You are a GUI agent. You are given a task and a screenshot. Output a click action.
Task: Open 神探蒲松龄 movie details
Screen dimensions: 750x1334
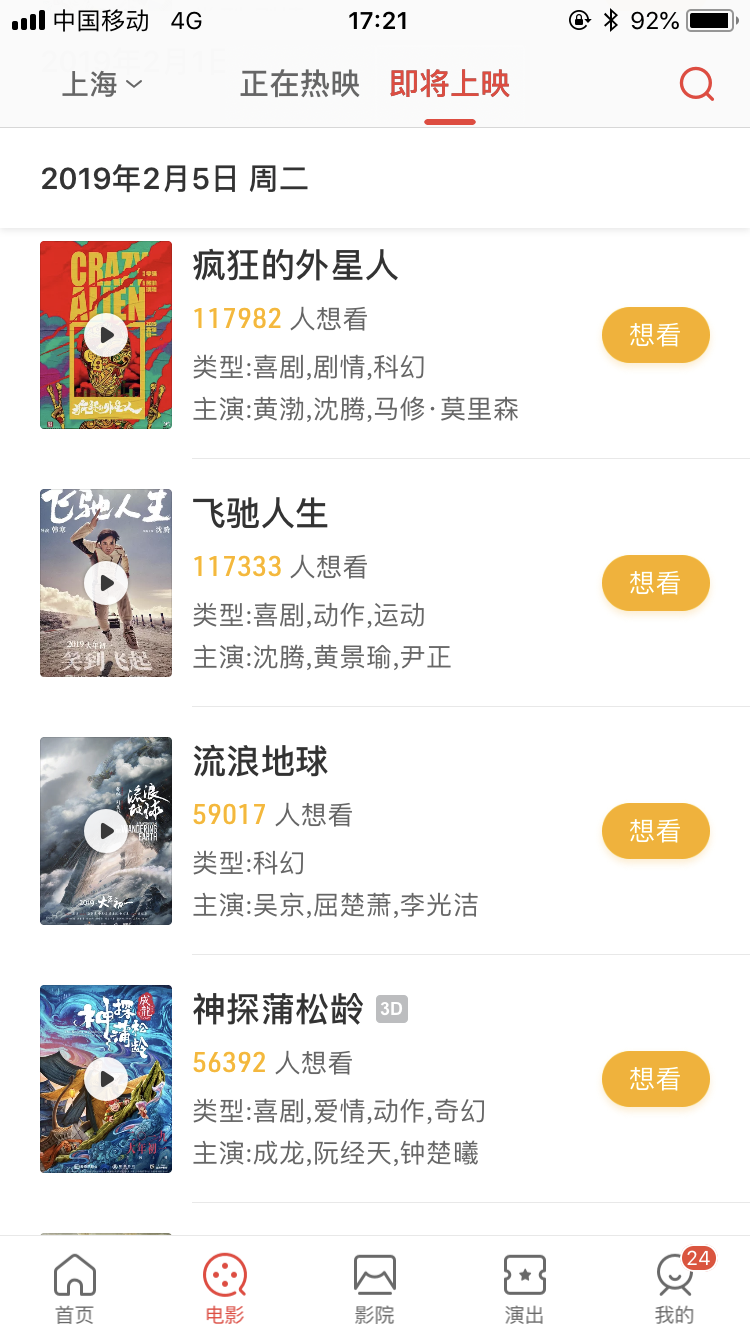pos(278,1010)
